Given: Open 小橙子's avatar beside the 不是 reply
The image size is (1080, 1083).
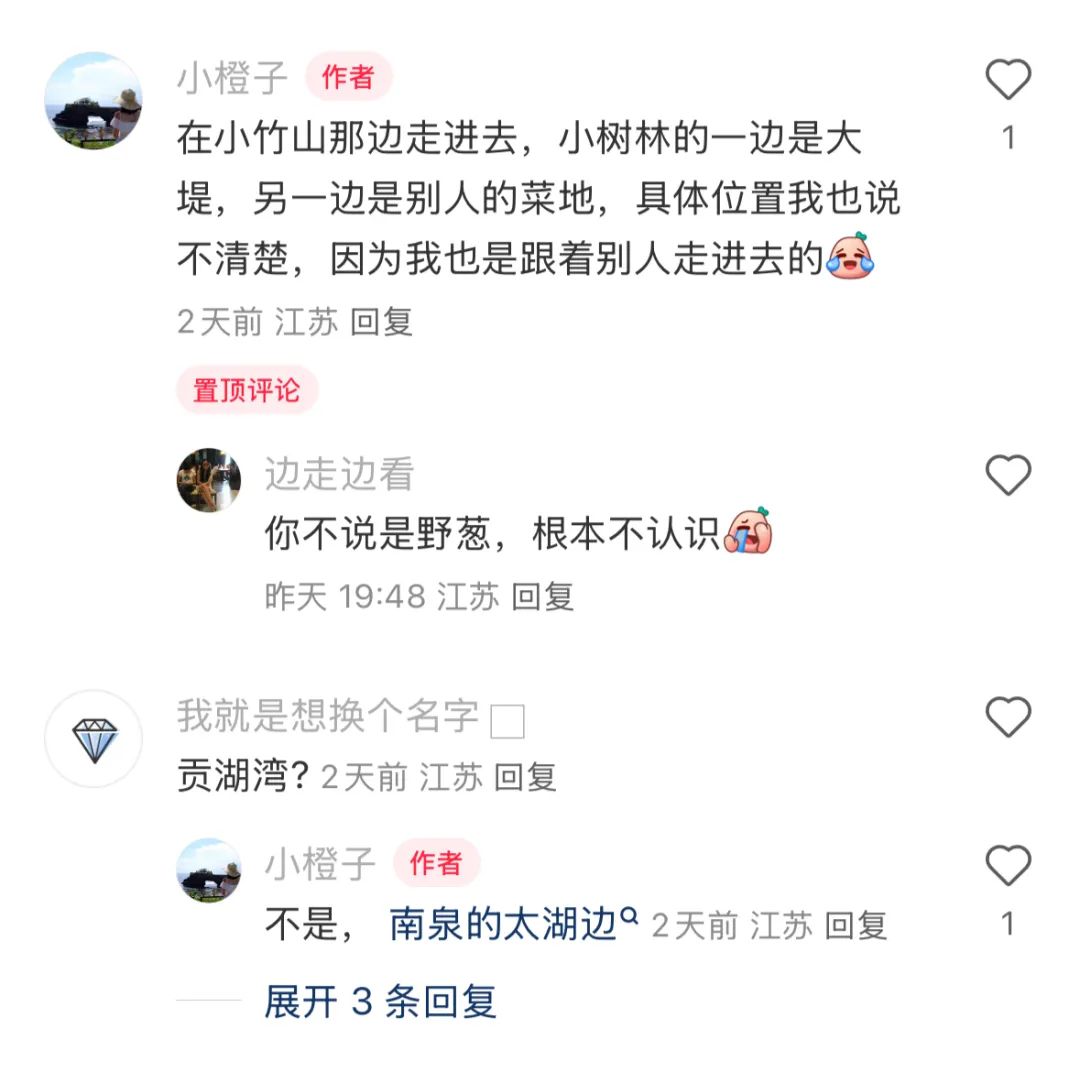Looking at the screenshot, I should (x=209, y=870).
